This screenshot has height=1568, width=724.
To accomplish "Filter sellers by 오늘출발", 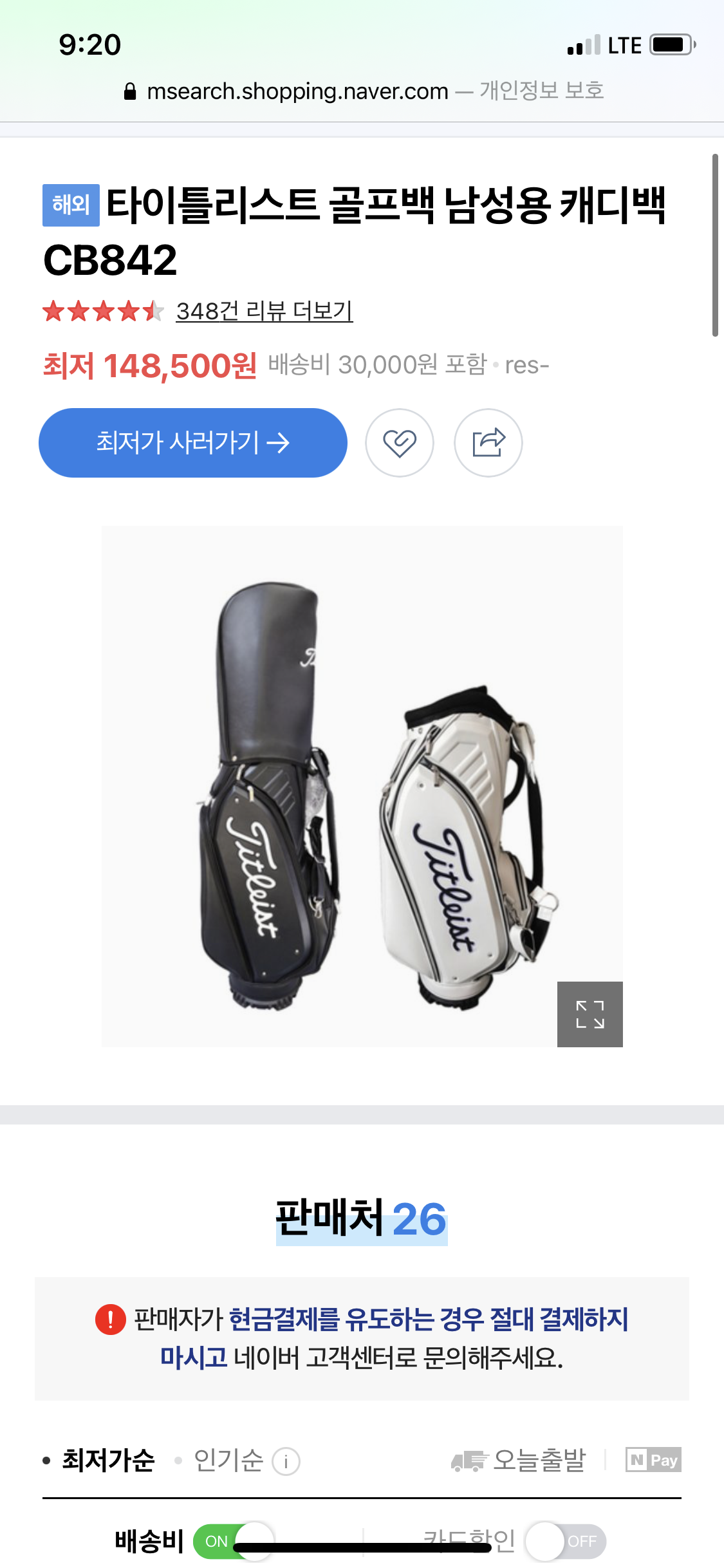I will [520, 1460].
